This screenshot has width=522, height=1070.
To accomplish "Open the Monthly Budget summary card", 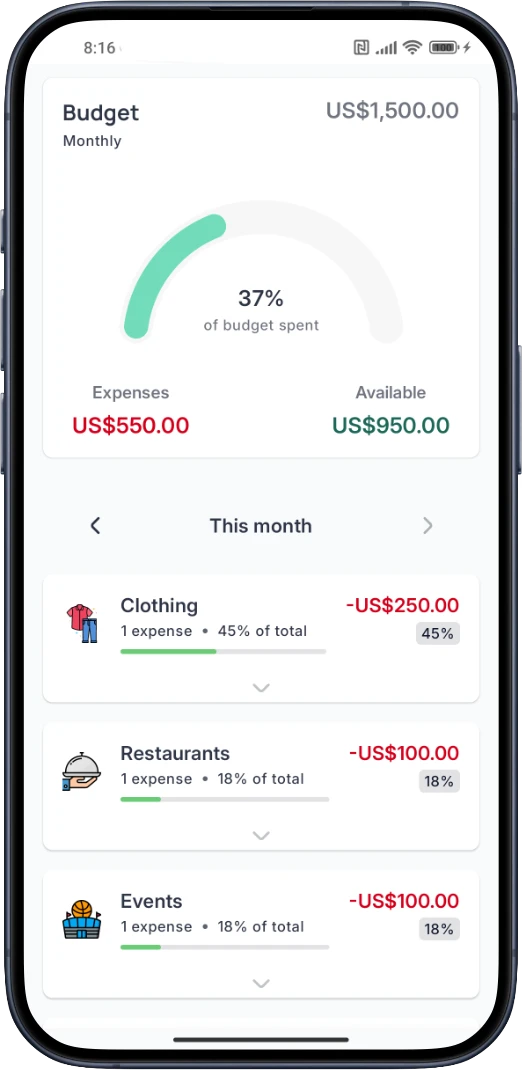I will 261,268.
